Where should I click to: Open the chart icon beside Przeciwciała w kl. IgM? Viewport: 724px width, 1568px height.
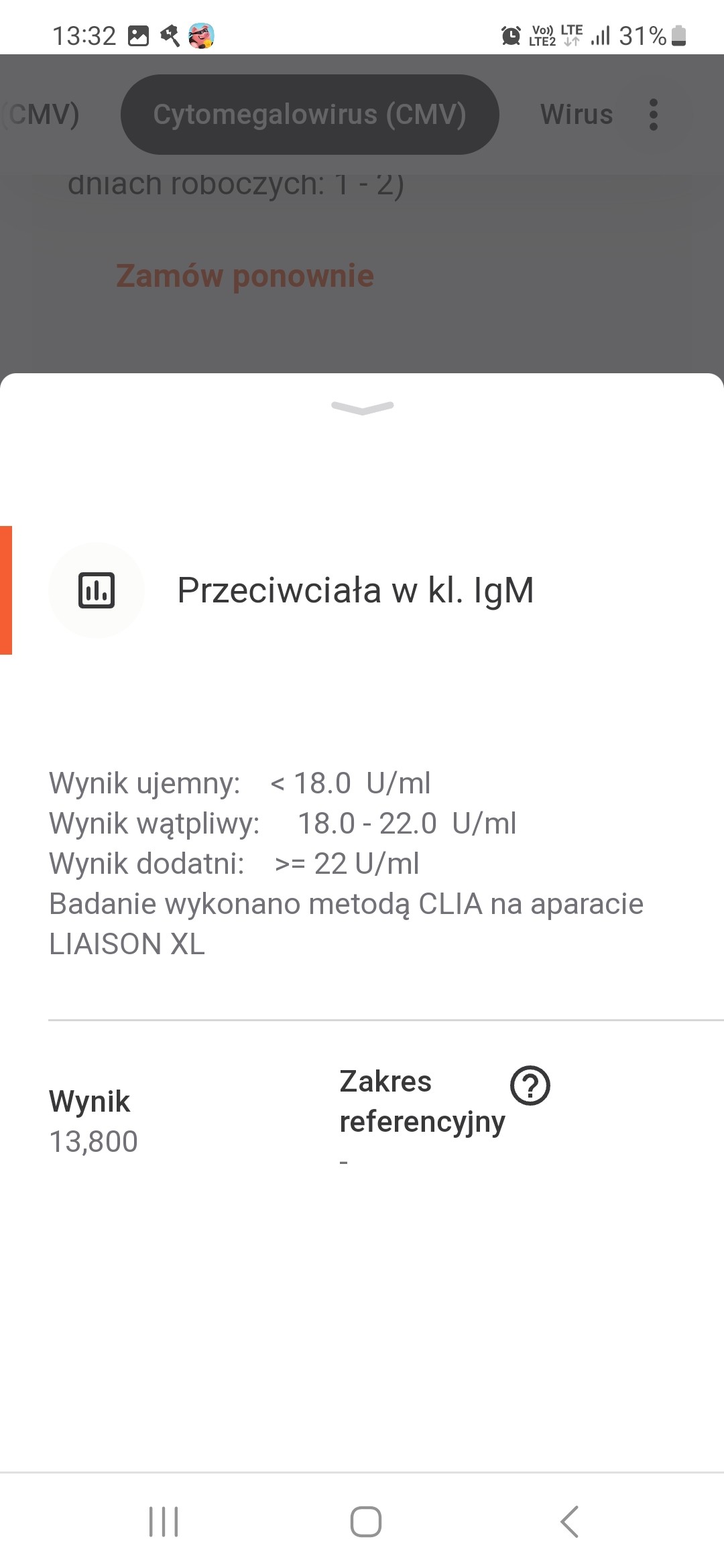[97, 590]
